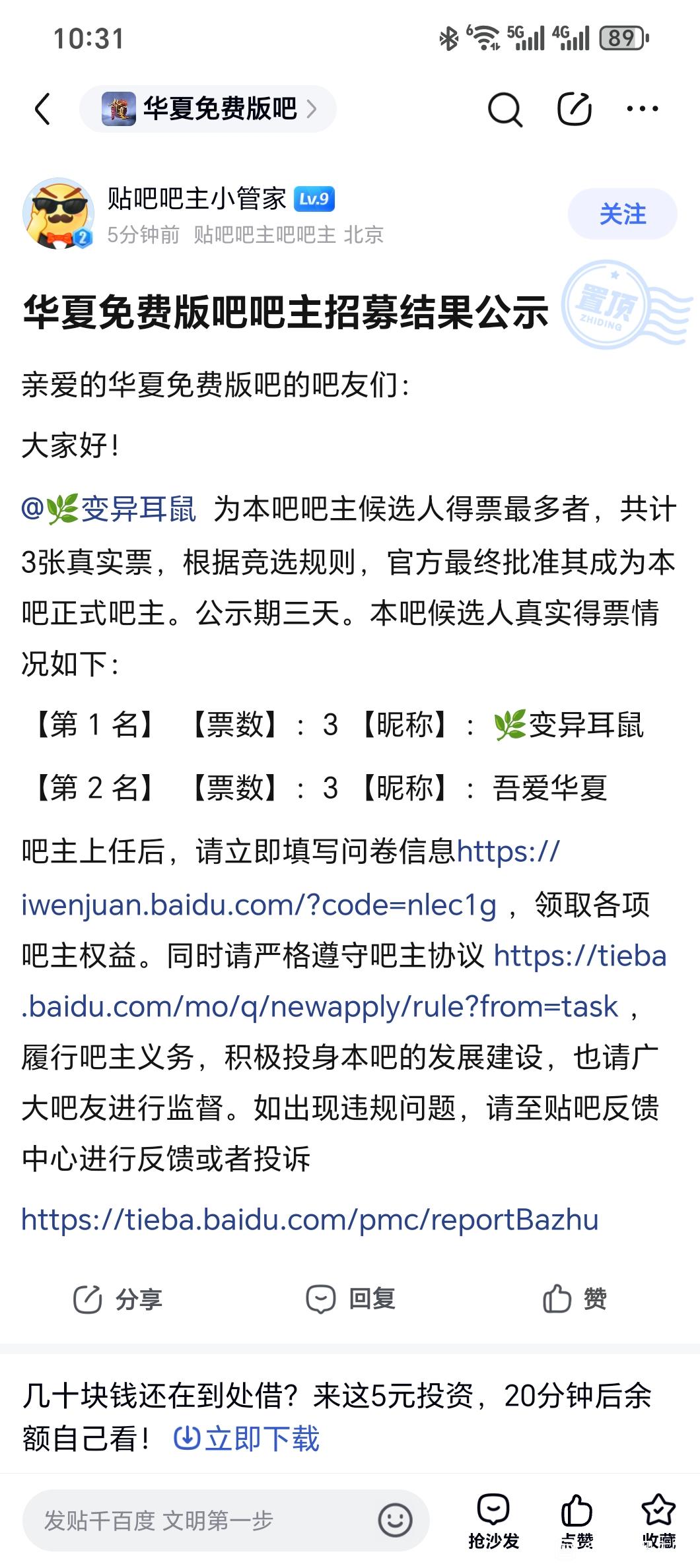The height and width of the screenshot is (1568, 700).
Task: Open the three-dot overflow menu
Action: pyautogui.click(x=642, y=109)
